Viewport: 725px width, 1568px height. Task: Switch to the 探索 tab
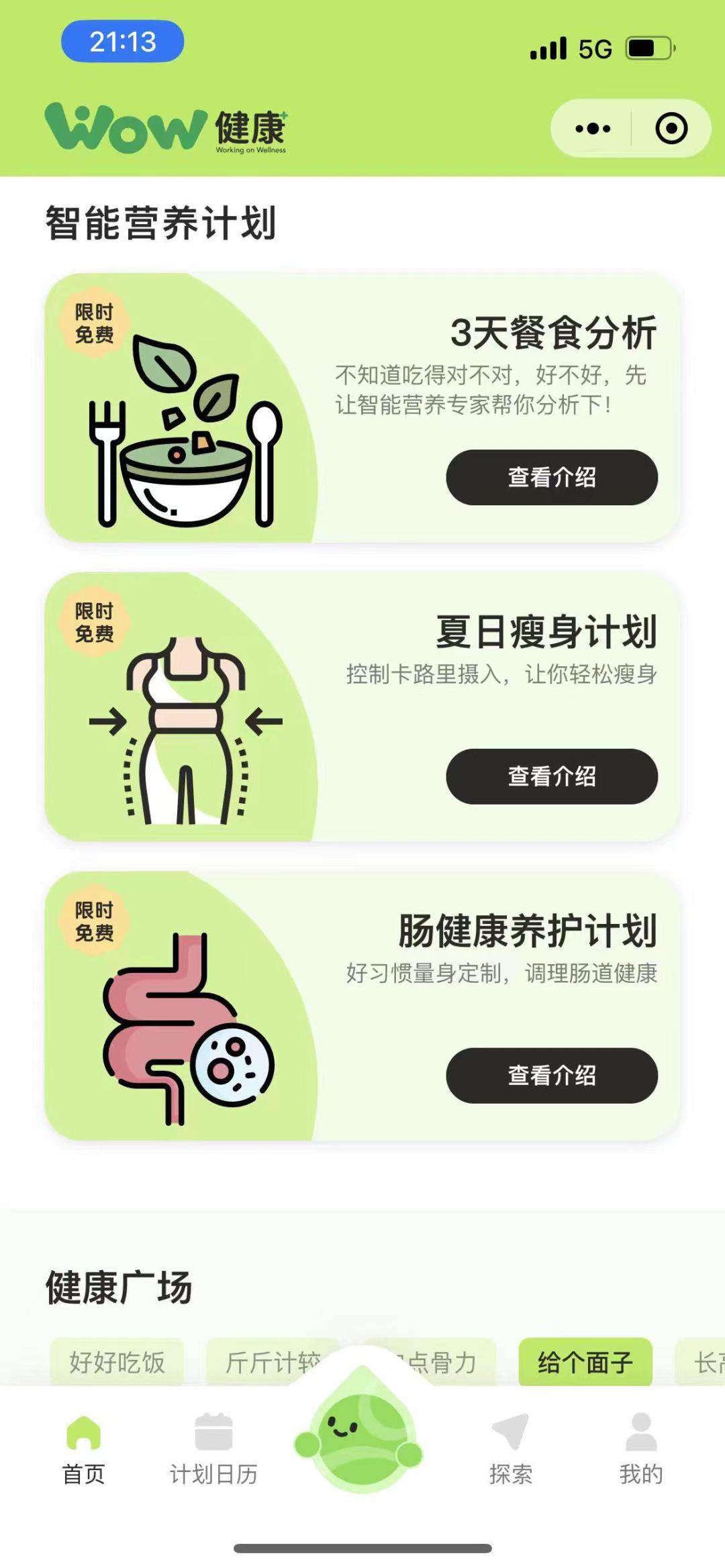[x=510, y=1451]
